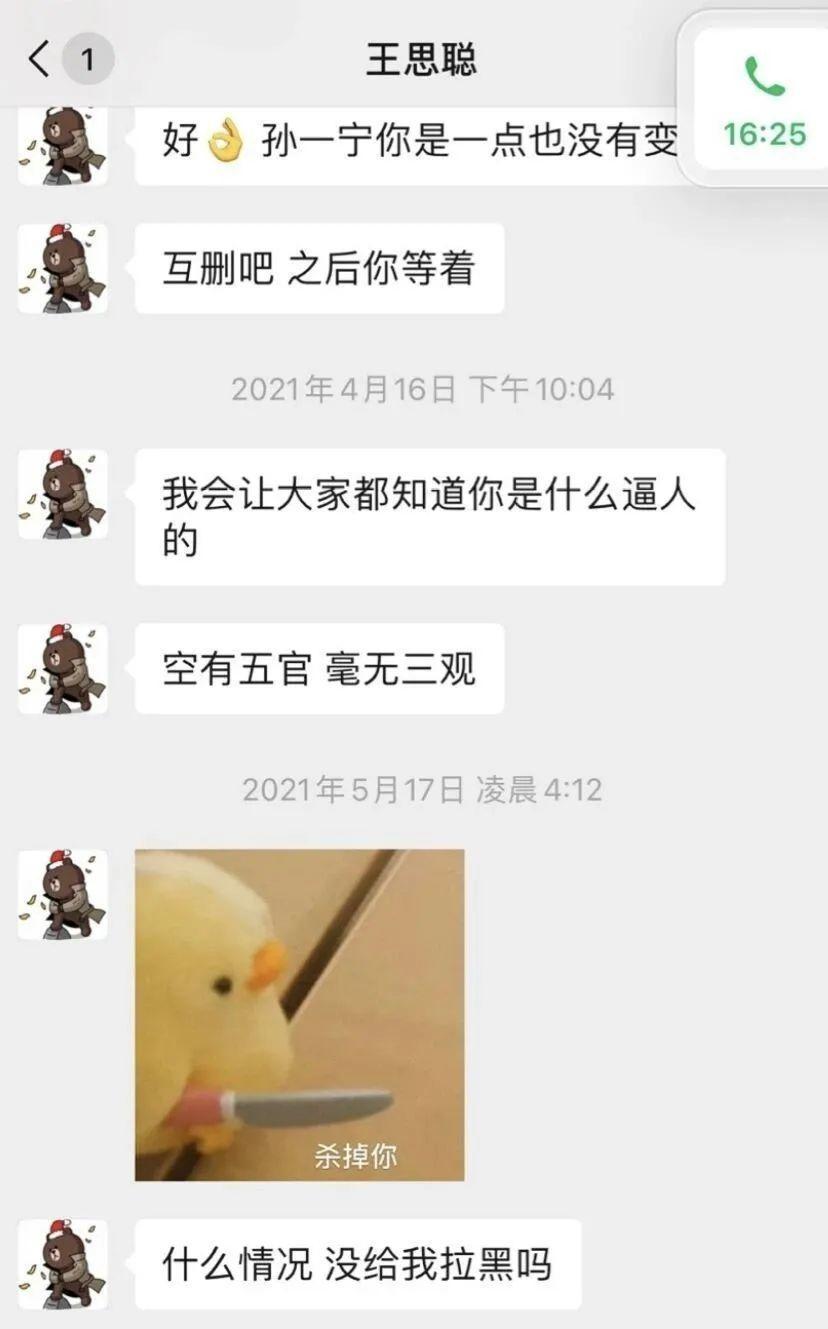Open the chat partner's avatar beside 好👌 message
Image resolution: width=828 pixels, height=1329 pixels.
click(63, 145)
